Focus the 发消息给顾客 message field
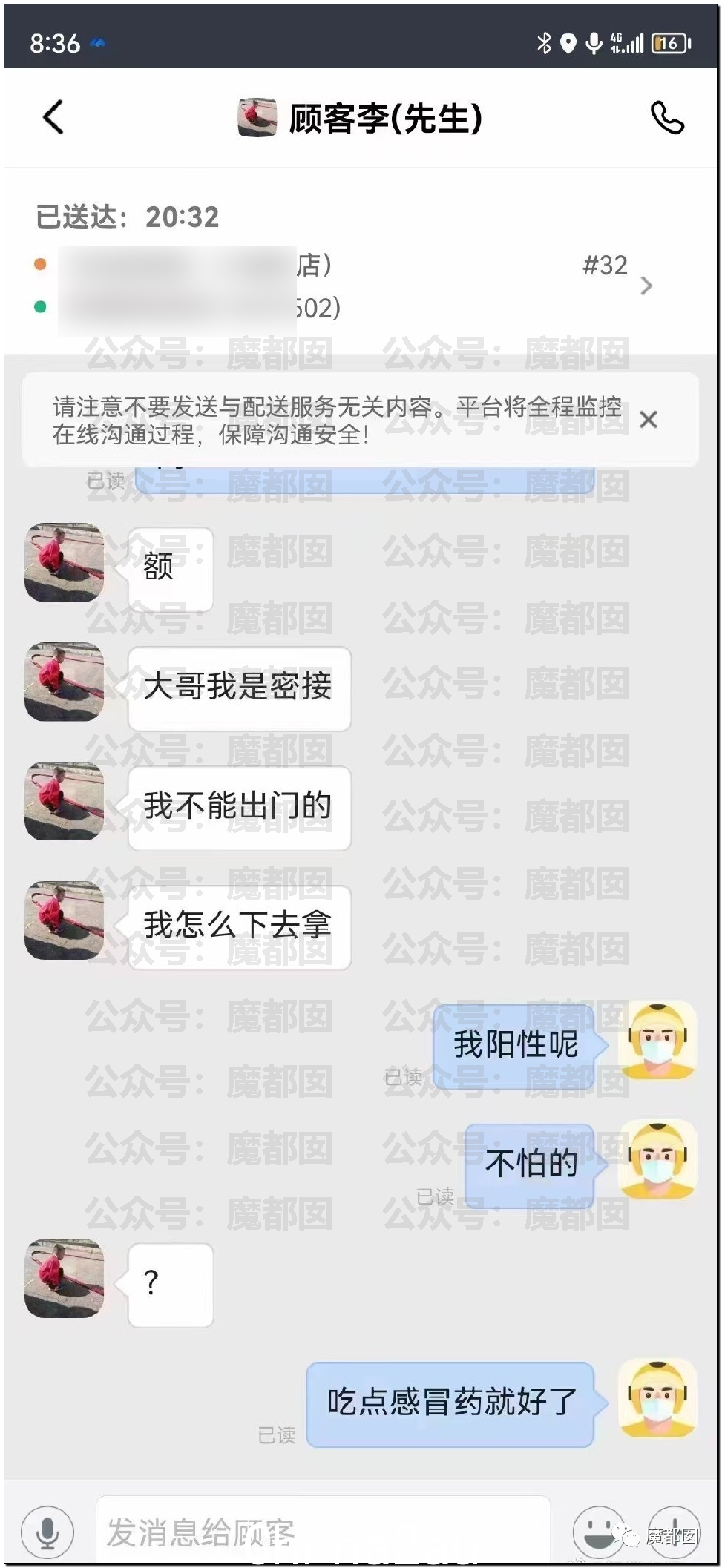This screenshot has height=1568, width=722. click(323, 1531)
